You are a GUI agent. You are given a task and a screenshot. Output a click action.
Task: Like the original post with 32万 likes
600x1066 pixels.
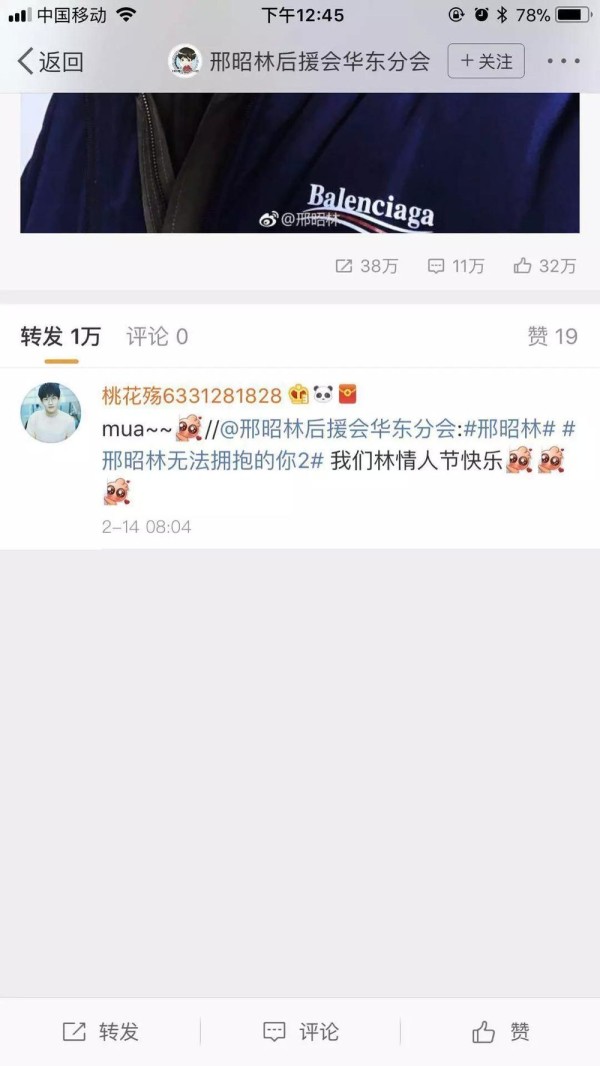tap(544, 266)
